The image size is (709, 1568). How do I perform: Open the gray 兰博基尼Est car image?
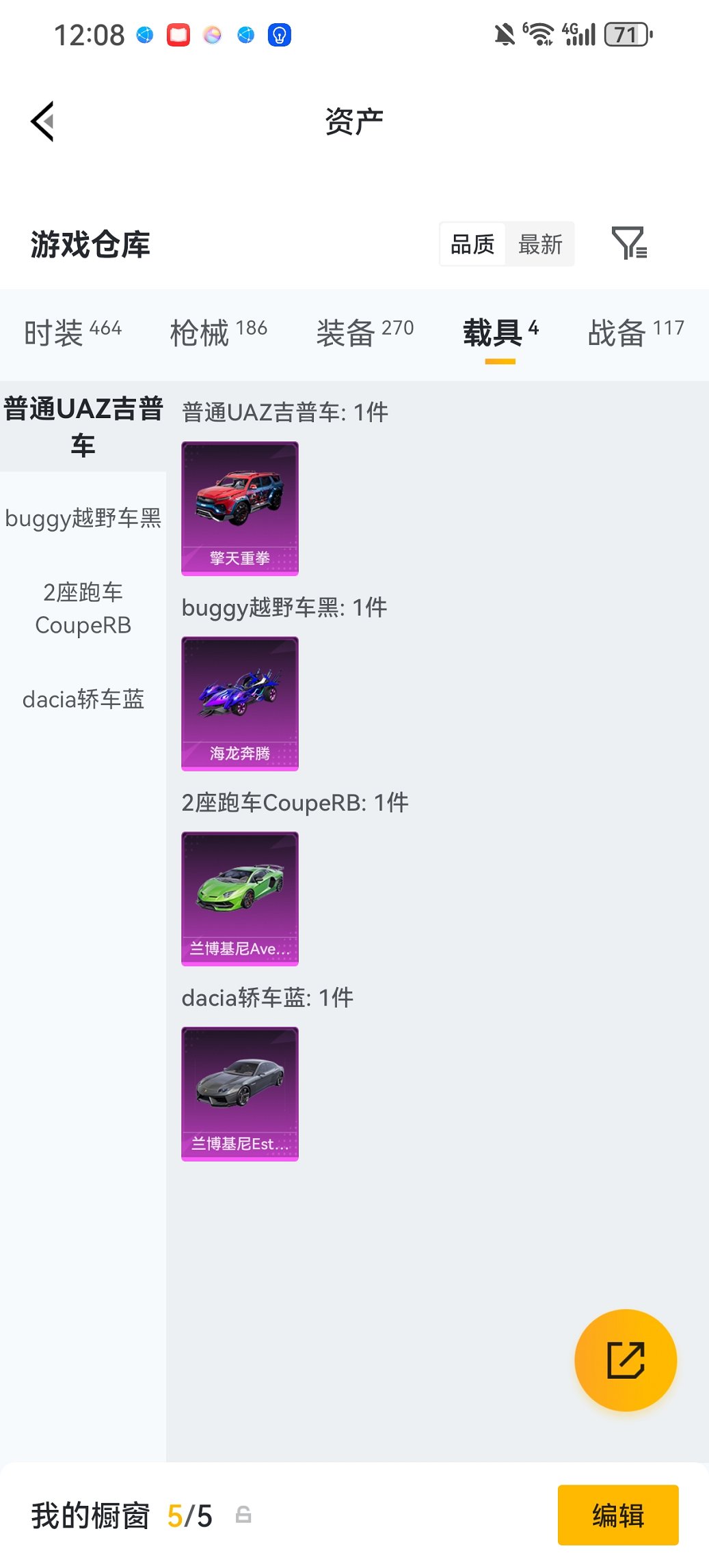(239, 1093)
